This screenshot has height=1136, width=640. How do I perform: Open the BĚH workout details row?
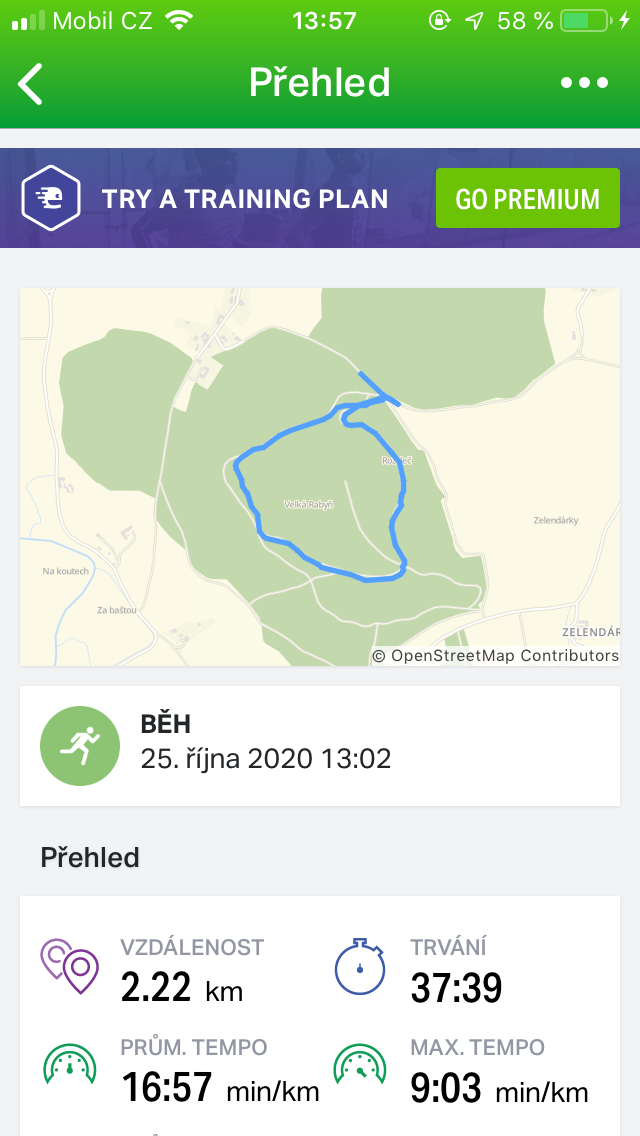pos(320,746)
